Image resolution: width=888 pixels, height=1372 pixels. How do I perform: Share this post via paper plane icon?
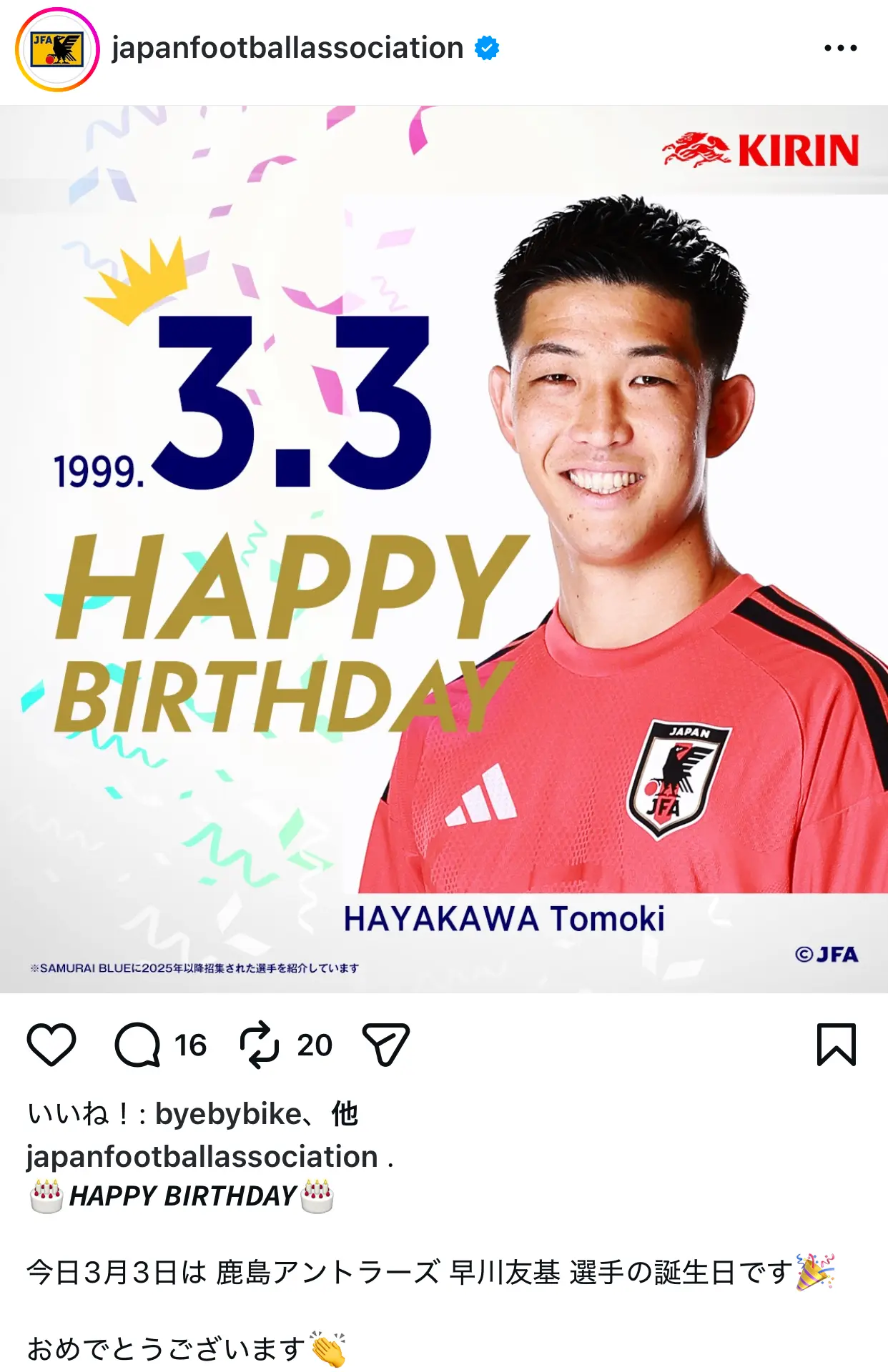pyautogui.click(x=385, y=1045)
